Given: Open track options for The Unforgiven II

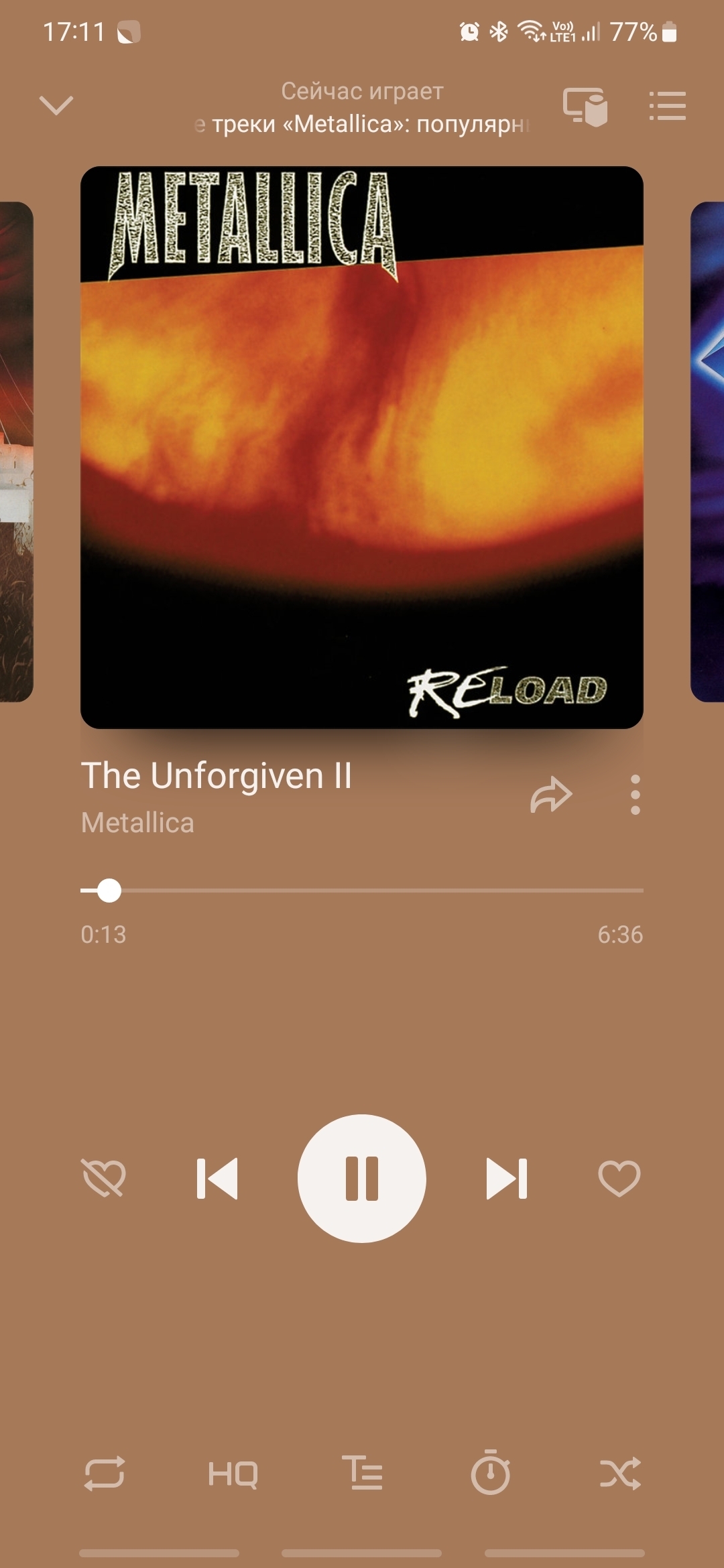Looking at the screenshot, I should (x=635, y=795).
